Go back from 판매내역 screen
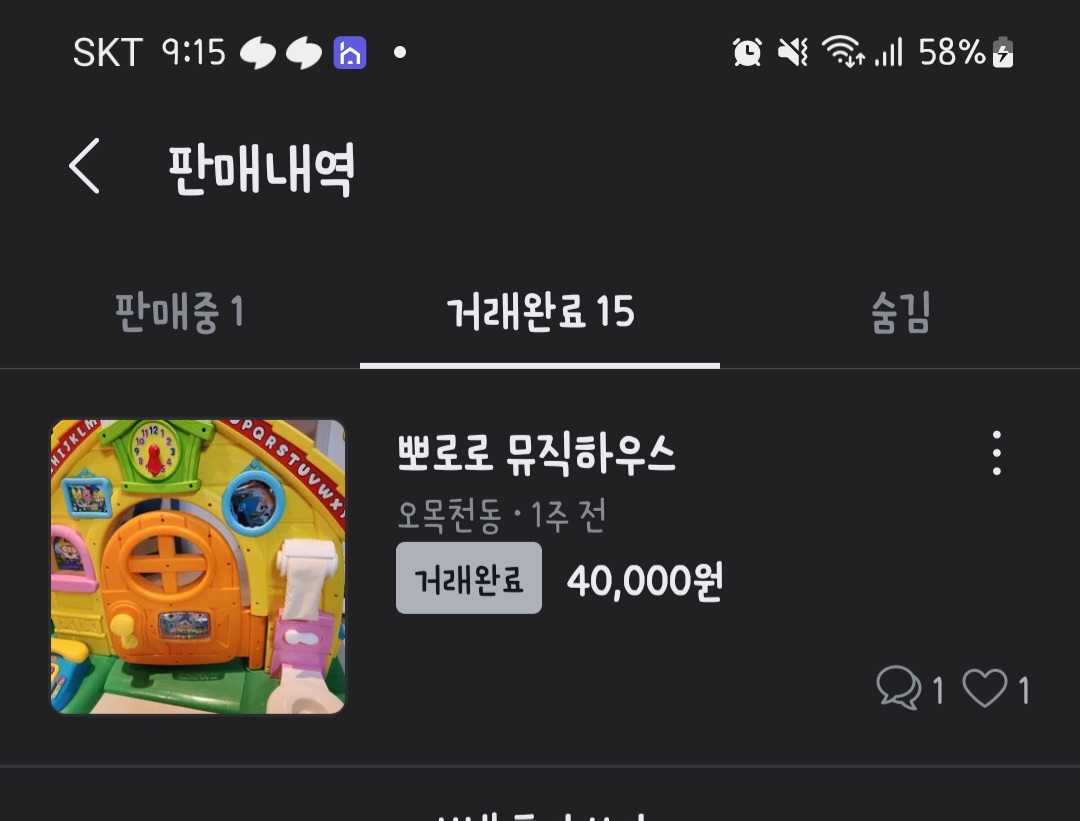Viewport: 1080px width, 821px height. [x=85, y=166]
